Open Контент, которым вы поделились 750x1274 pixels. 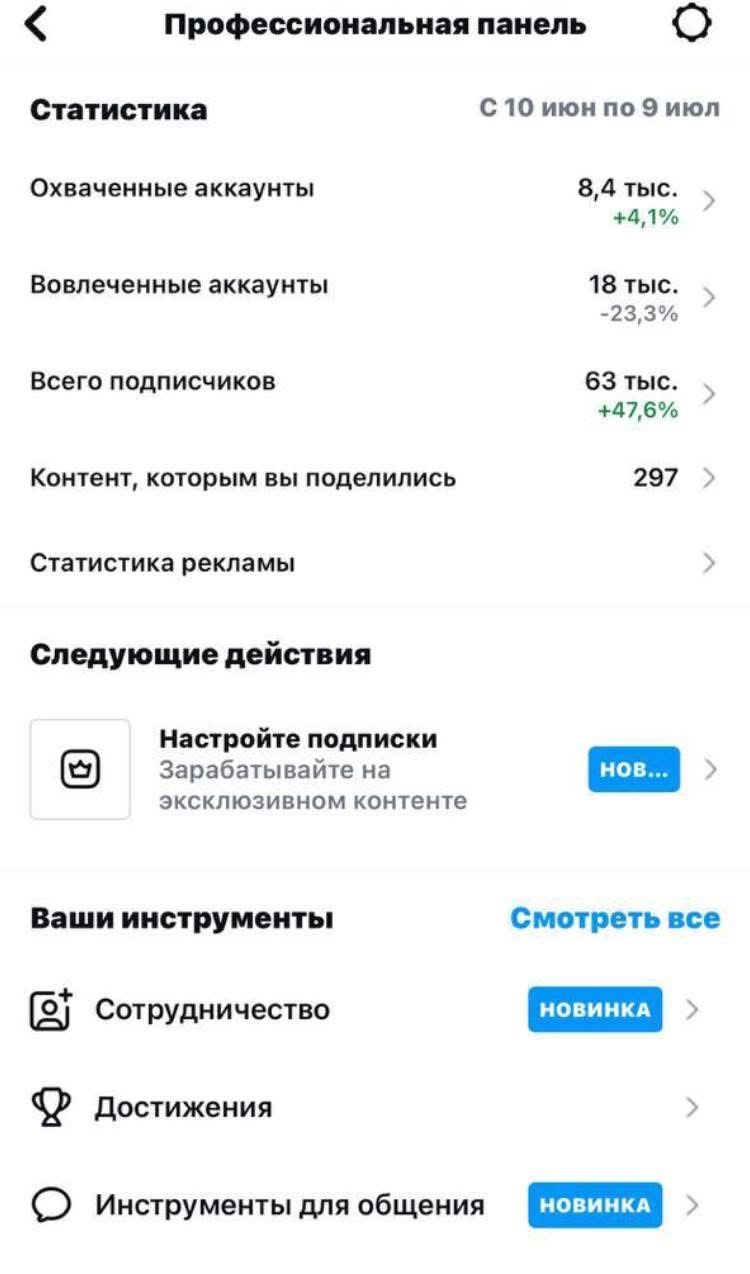tap(374, 478)
